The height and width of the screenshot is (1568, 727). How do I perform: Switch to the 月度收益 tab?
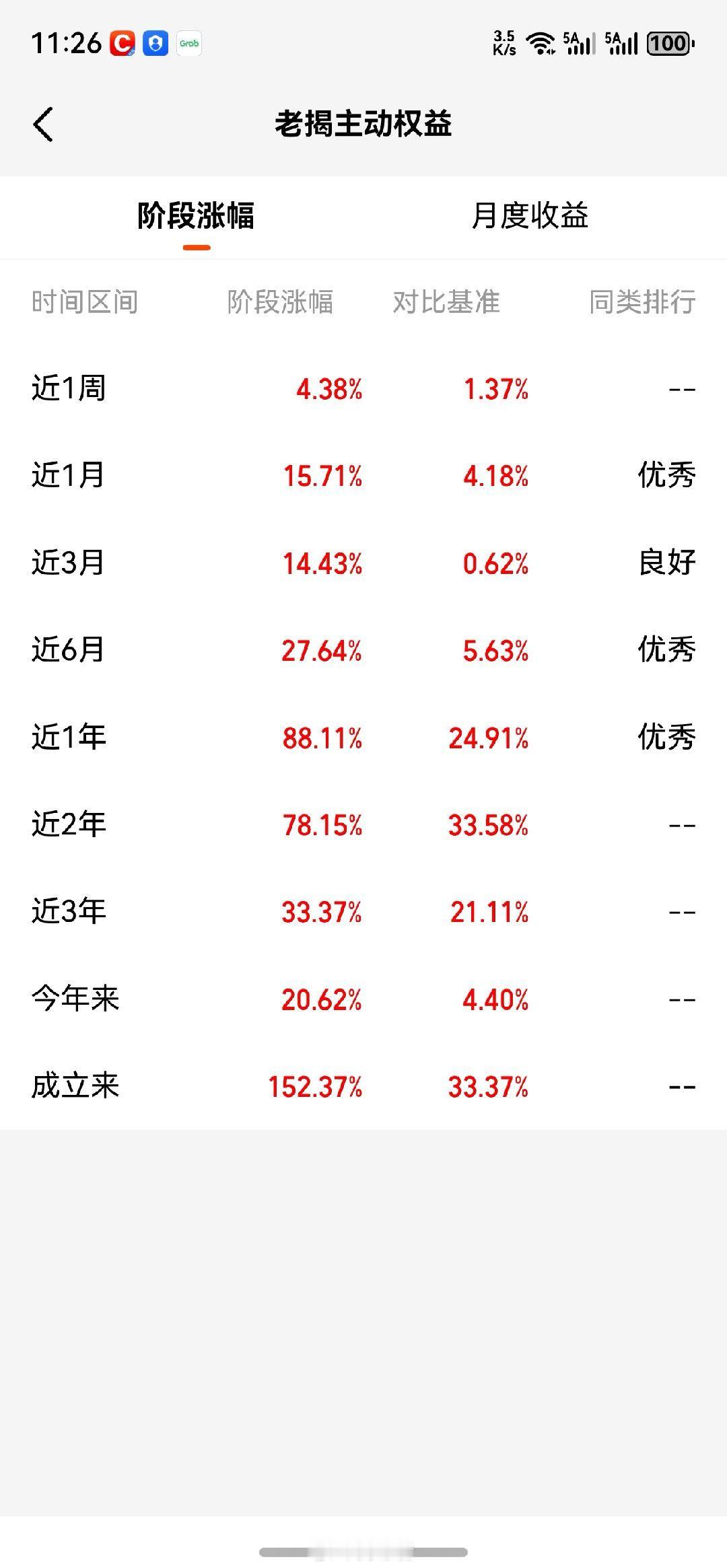click(x=531, y=217)
